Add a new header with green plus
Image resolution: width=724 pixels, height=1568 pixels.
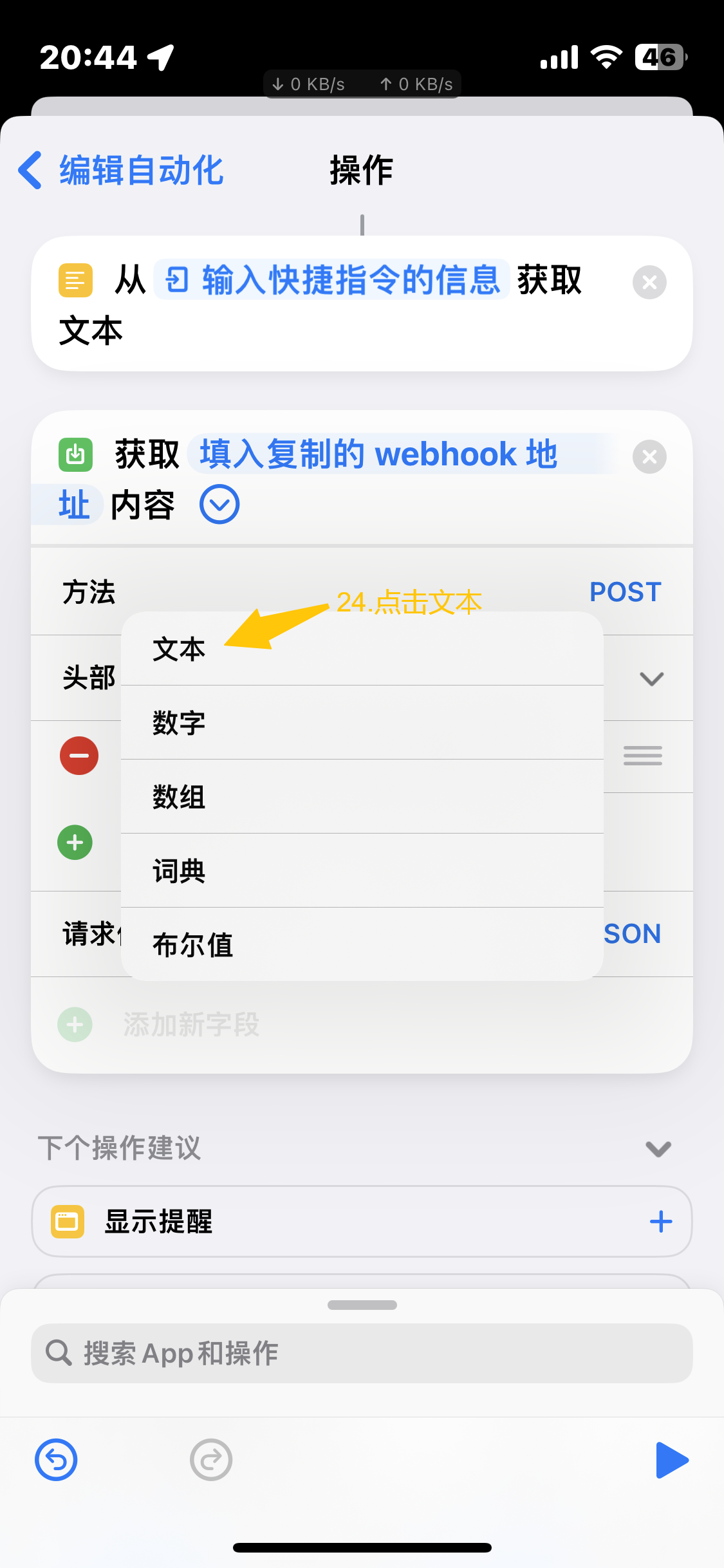(75, 843)
